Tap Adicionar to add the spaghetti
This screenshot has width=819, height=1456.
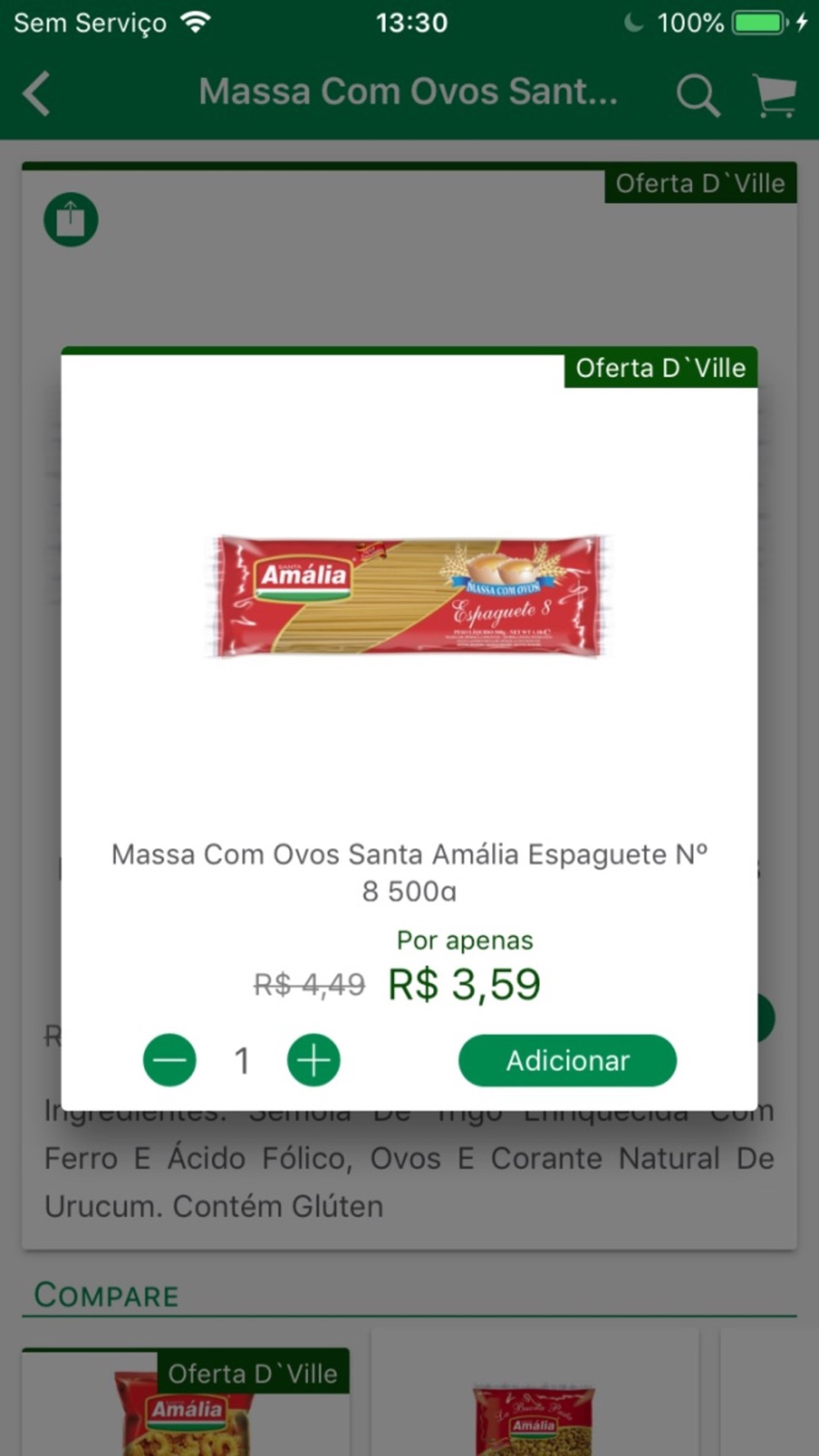click(568, 1060)
